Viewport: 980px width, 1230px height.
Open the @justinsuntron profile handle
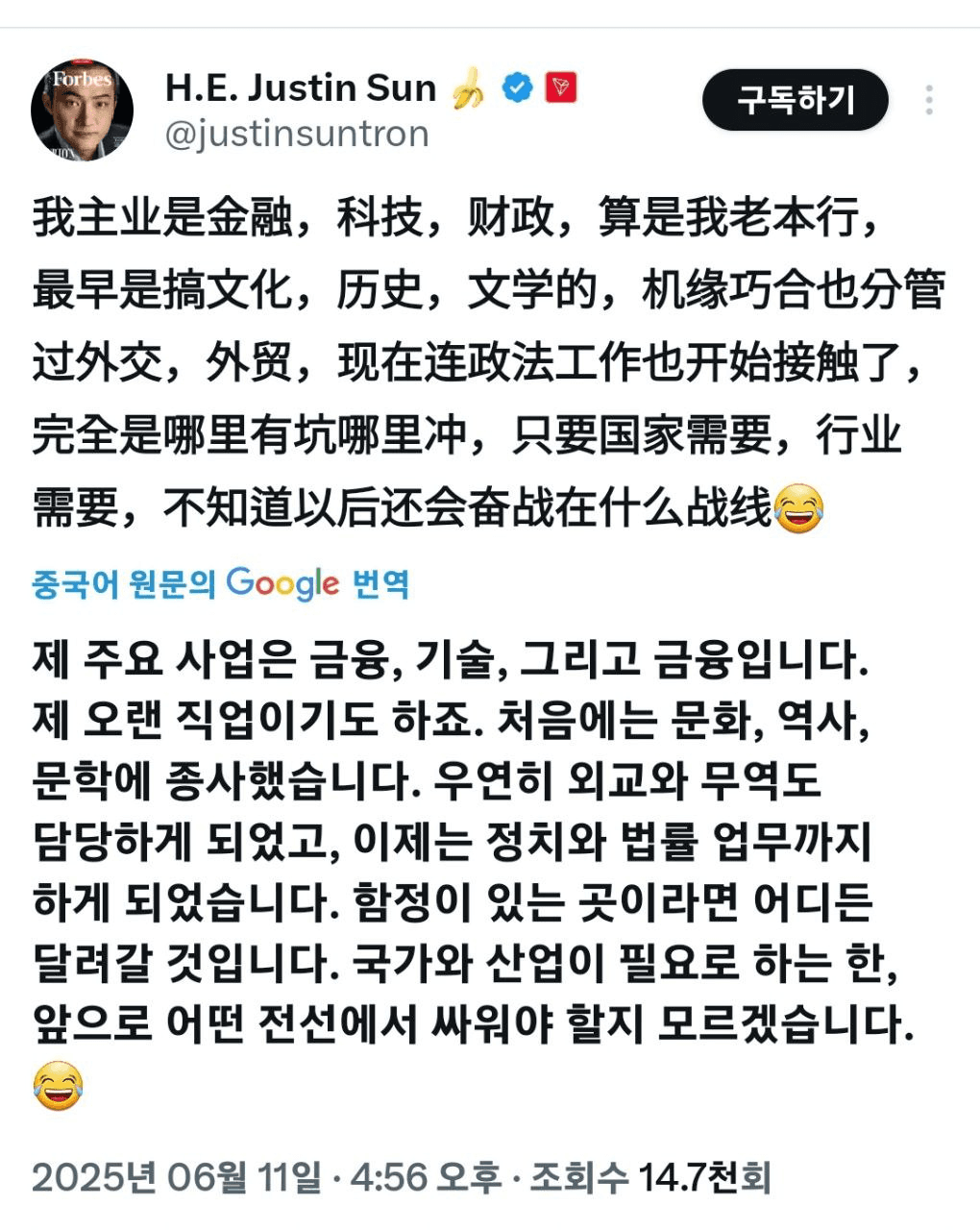click(x=297, y=135)
